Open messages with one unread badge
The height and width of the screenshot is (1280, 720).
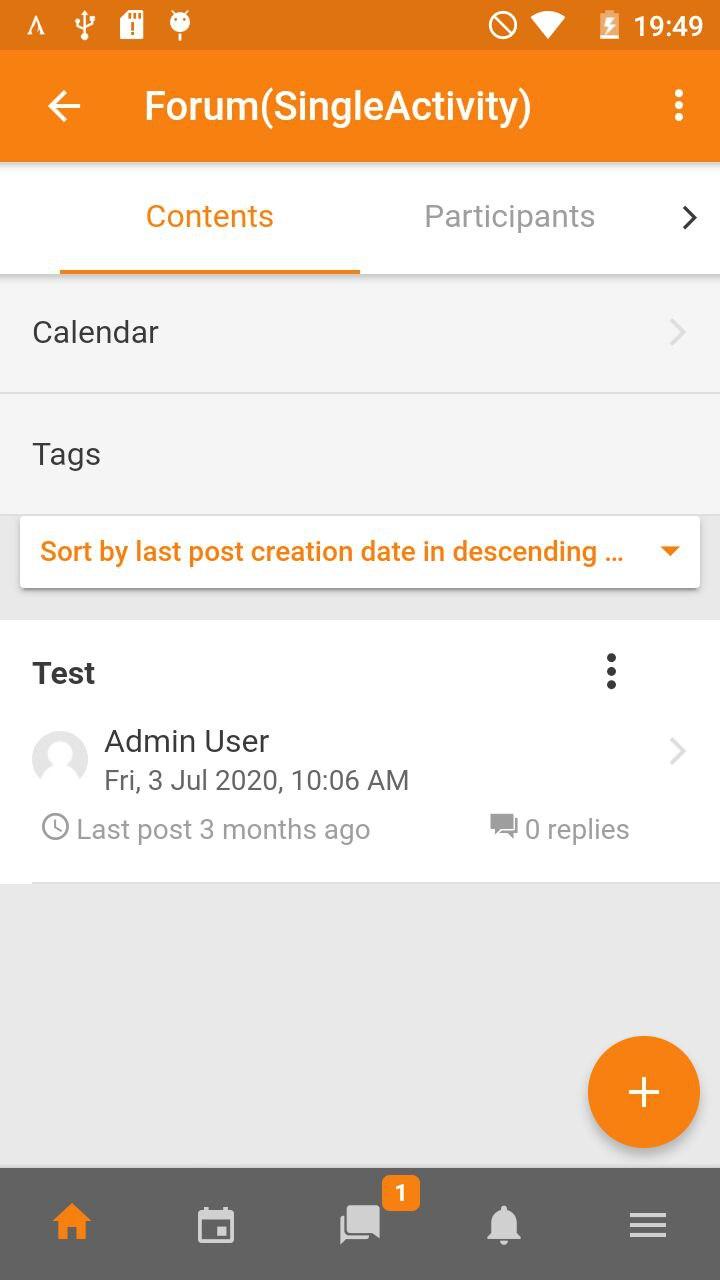tap(360, 1224)
